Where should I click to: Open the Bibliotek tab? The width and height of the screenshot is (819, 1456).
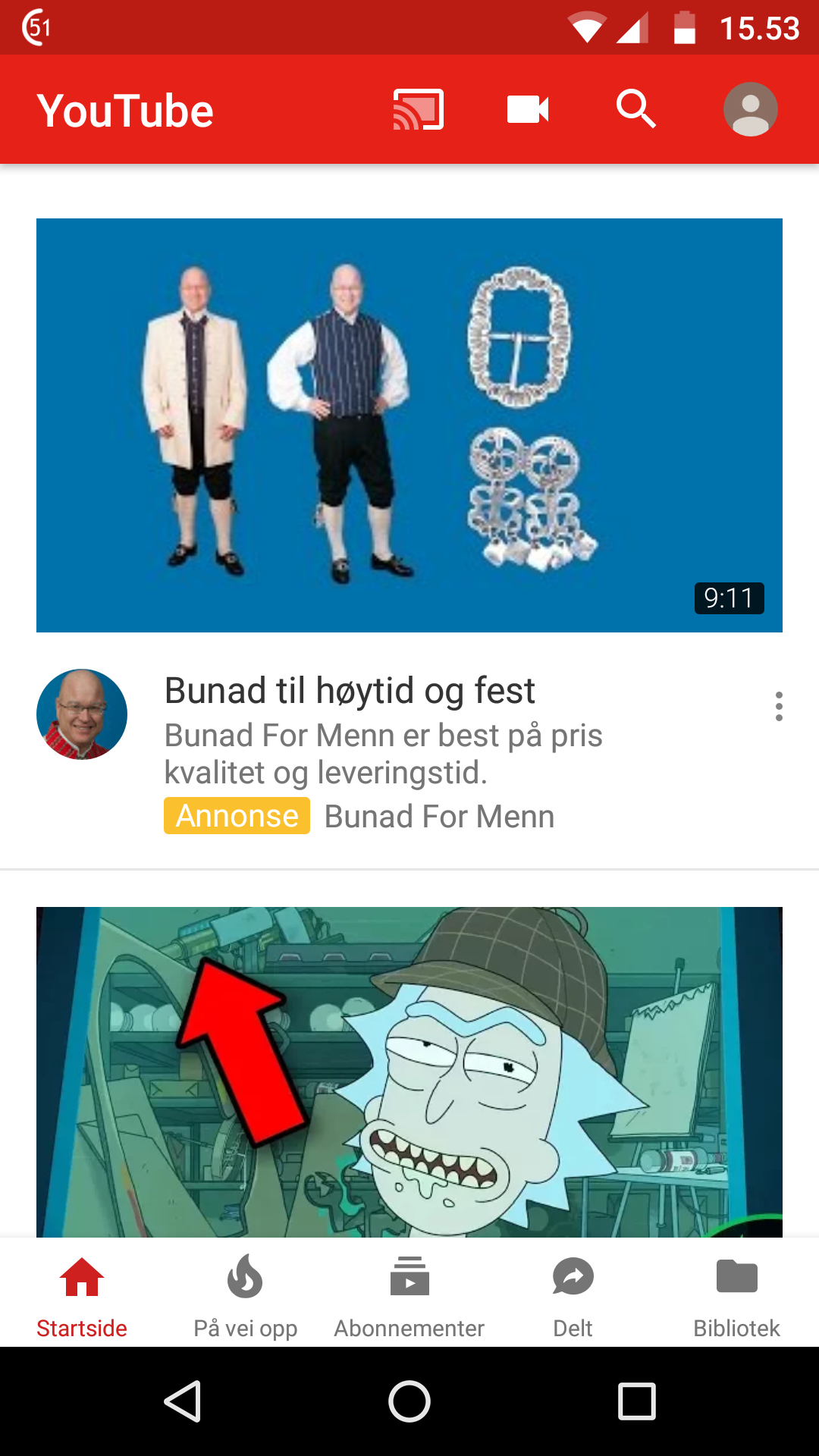tap(737, 1297)
